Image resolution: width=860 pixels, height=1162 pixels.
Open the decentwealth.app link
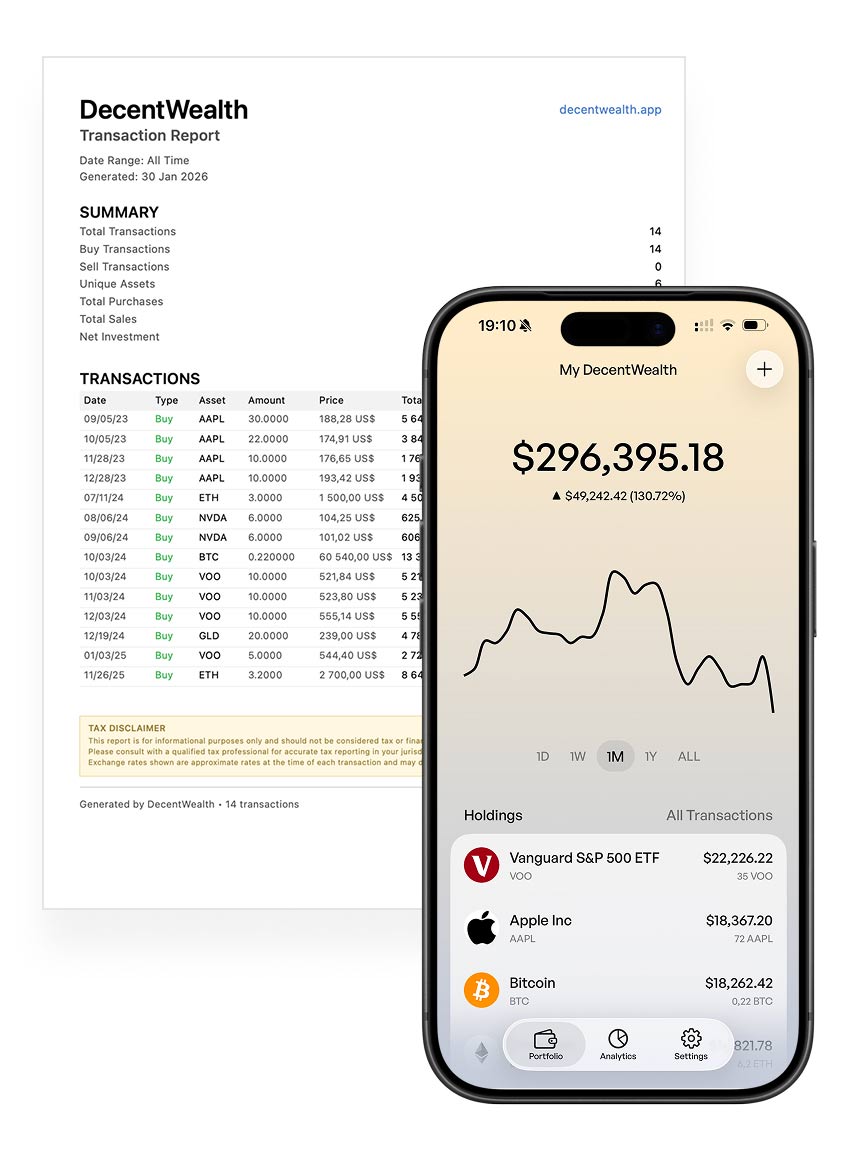pyautogui.click(x=610, y=110)
